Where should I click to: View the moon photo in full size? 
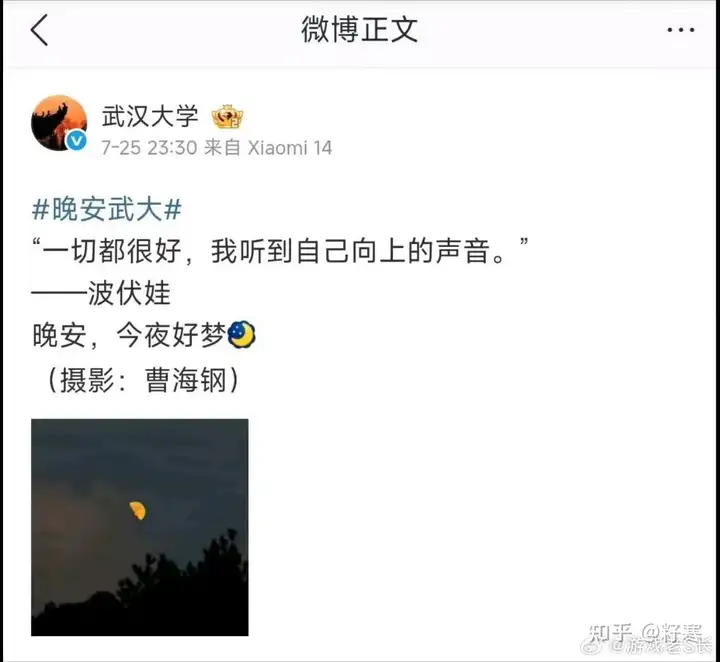[x=140, y=527]
